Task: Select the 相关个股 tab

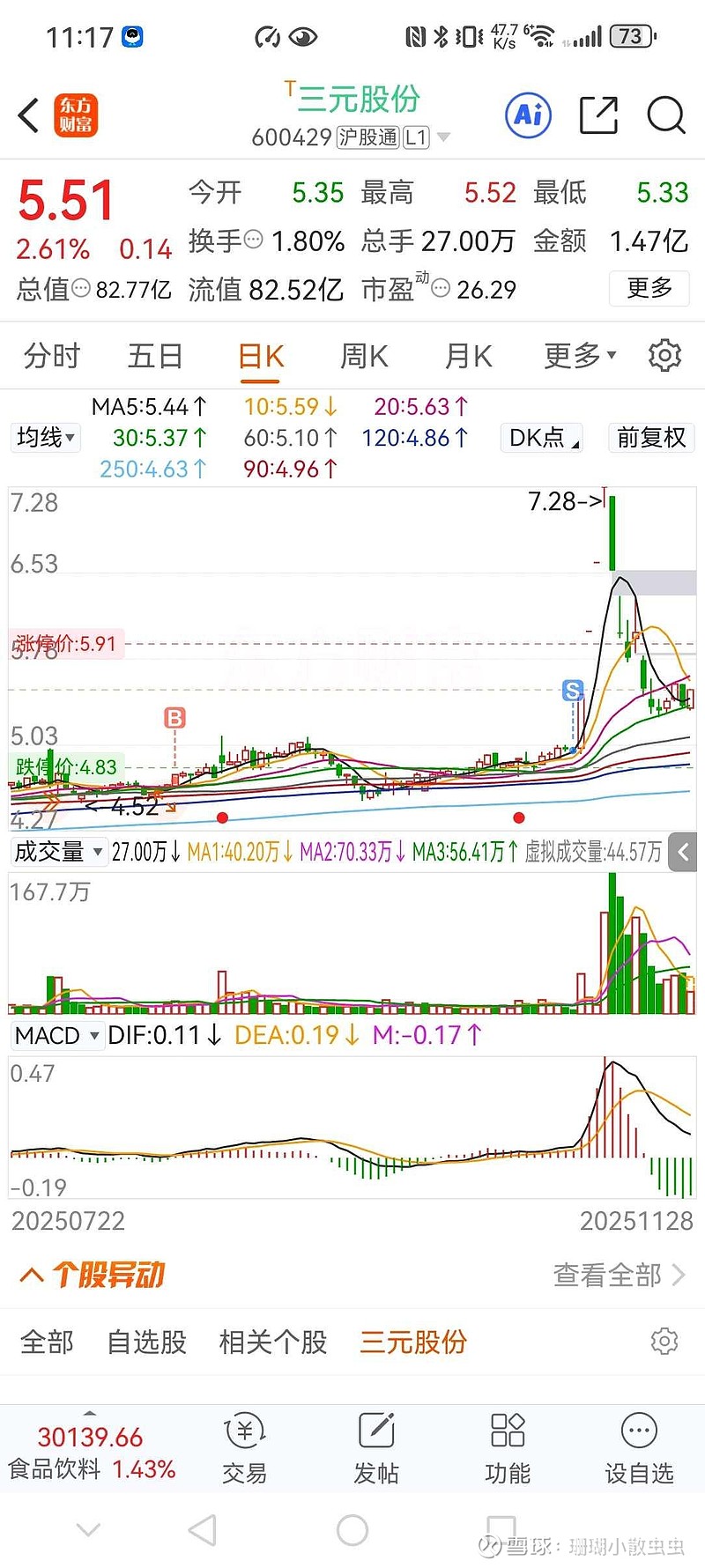Action: click(271, 1342)
